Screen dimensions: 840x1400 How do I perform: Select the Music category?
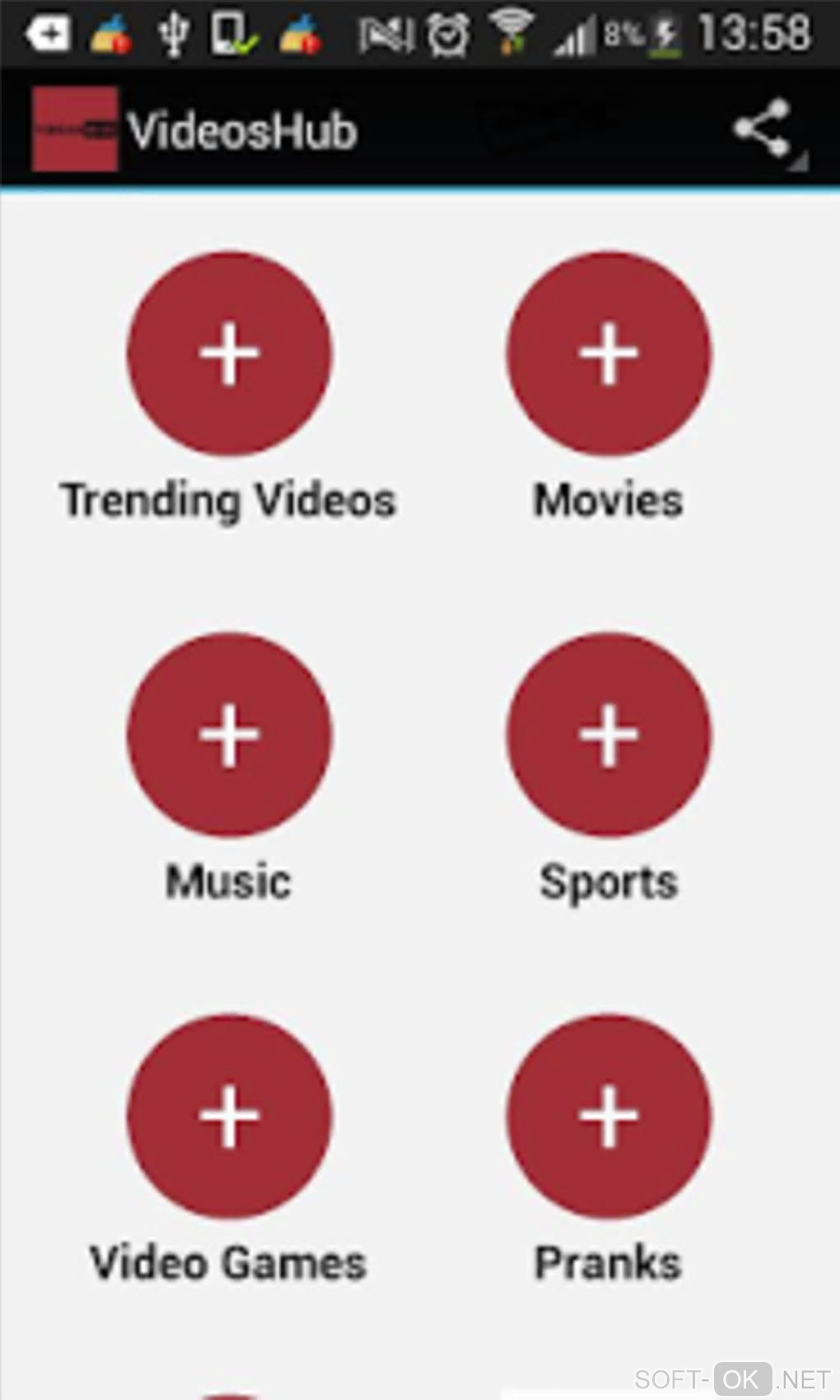click(229, 735)
